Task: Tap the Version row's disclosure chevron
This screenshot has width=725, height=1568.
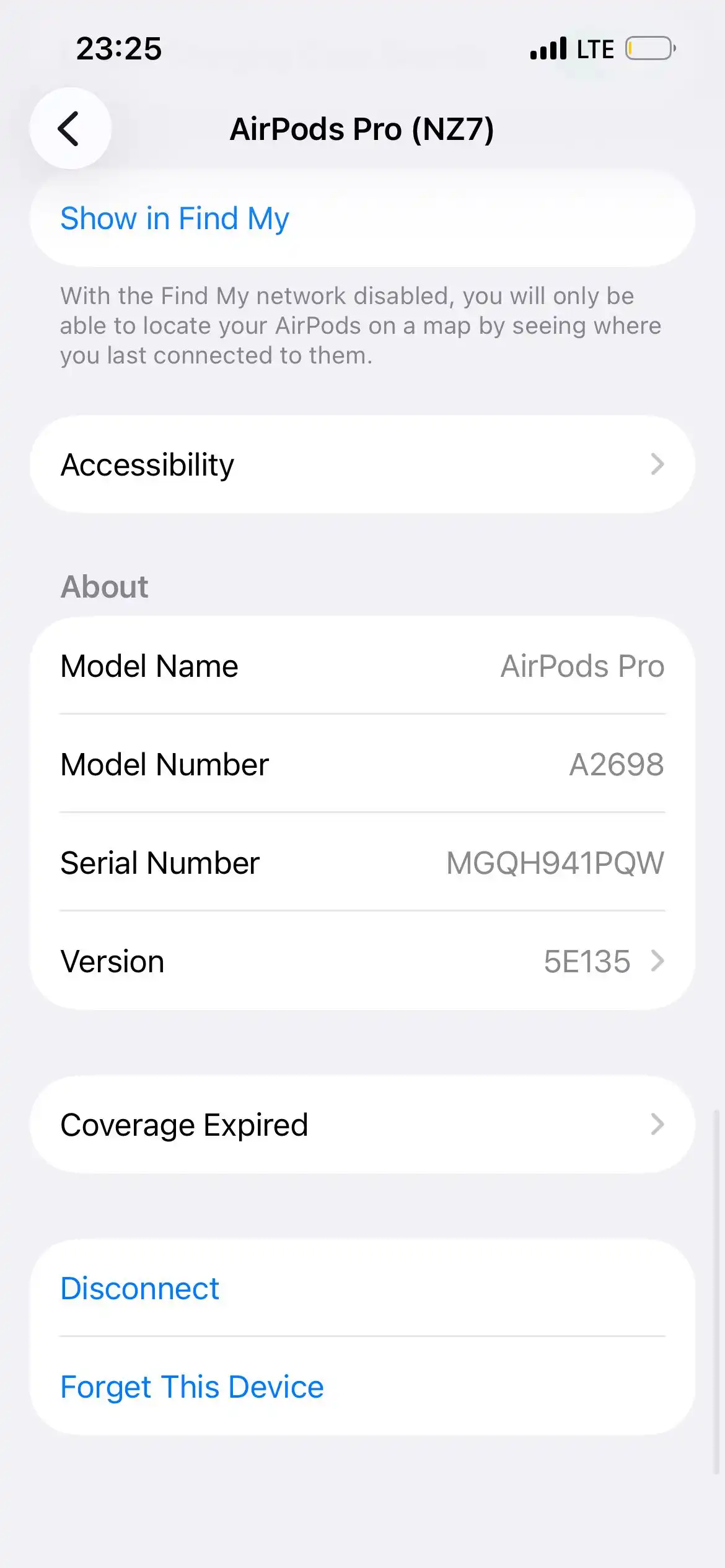Action: click(658, 961)
